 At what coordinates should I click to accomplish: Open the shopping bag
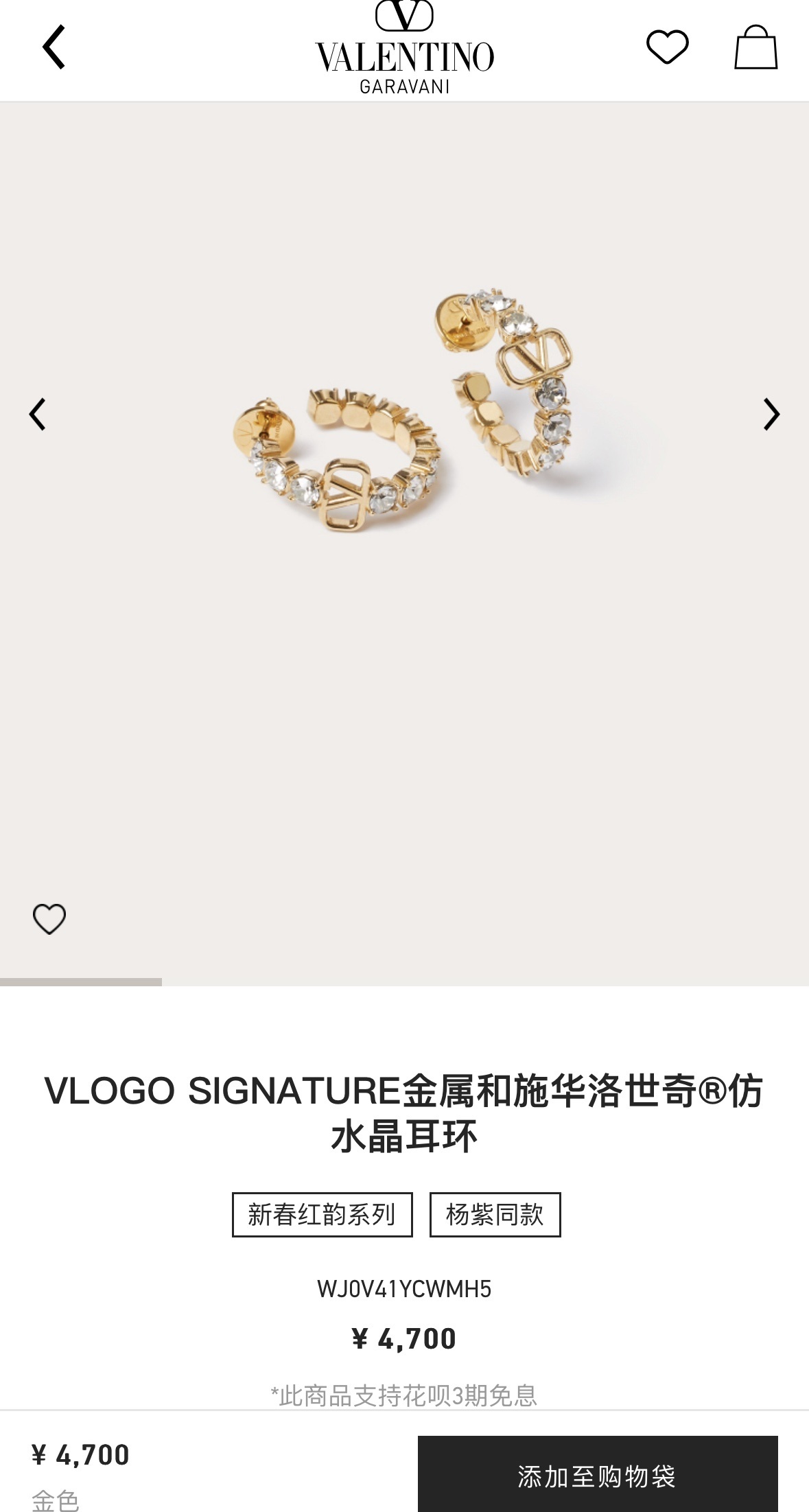755,47
